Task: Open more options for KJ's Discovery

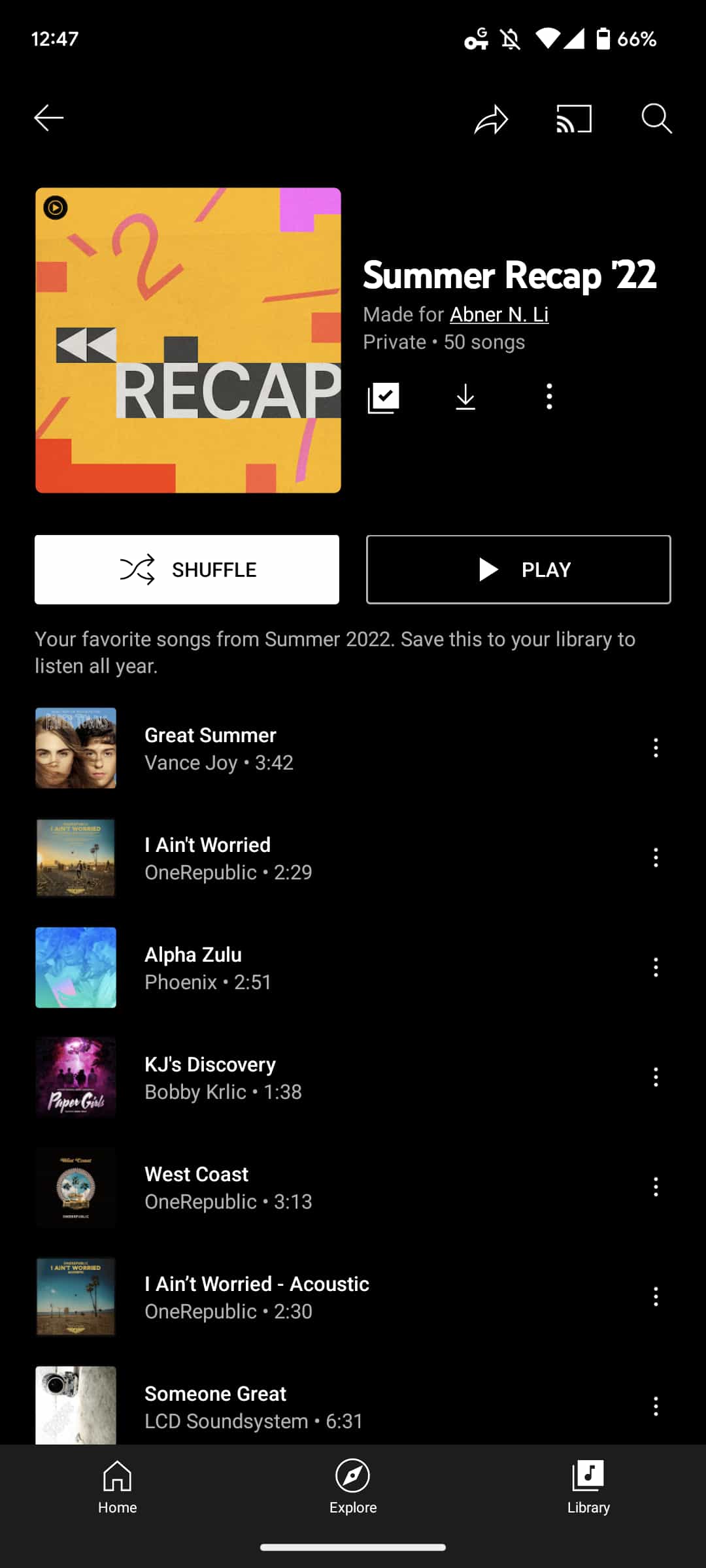Action: click(656, 1077)
